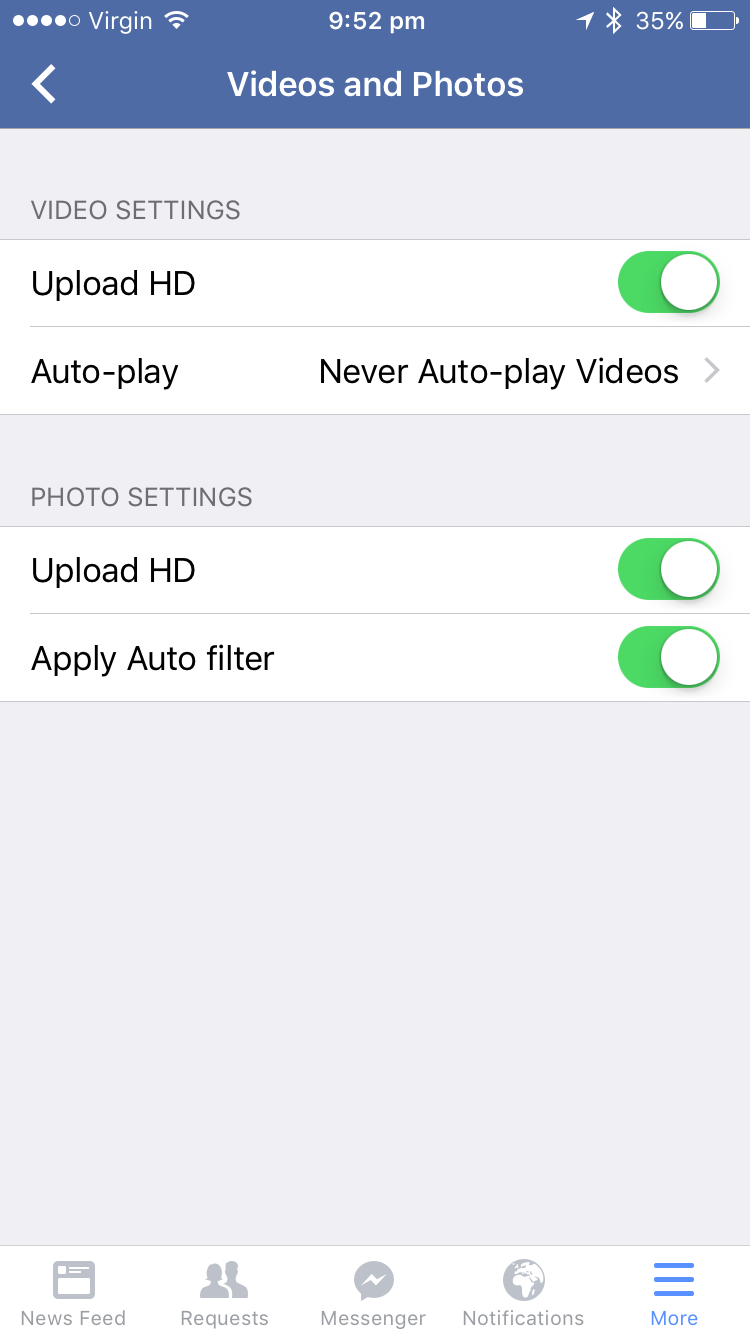Viewport: 750px width, 1334px height.
Task: Open the Auto-play videos setting
Action: tap(375, 371)
